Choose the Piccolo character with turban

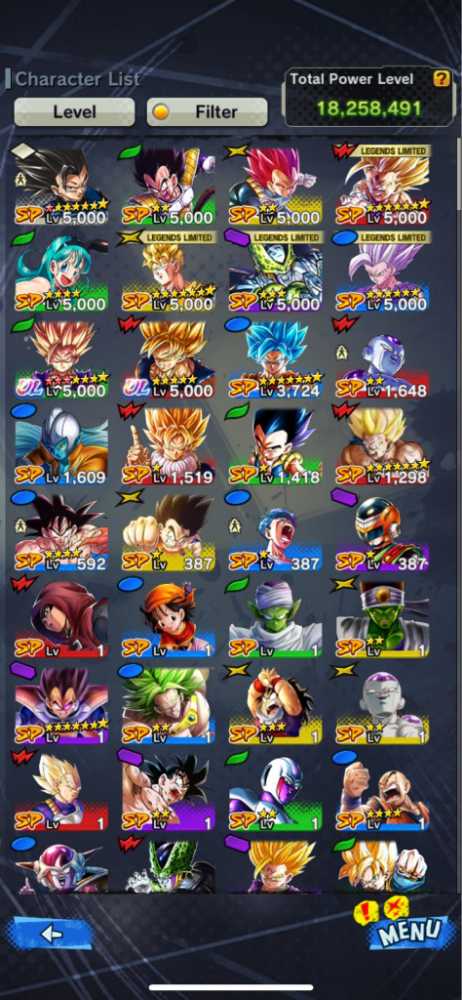point(275,619)
